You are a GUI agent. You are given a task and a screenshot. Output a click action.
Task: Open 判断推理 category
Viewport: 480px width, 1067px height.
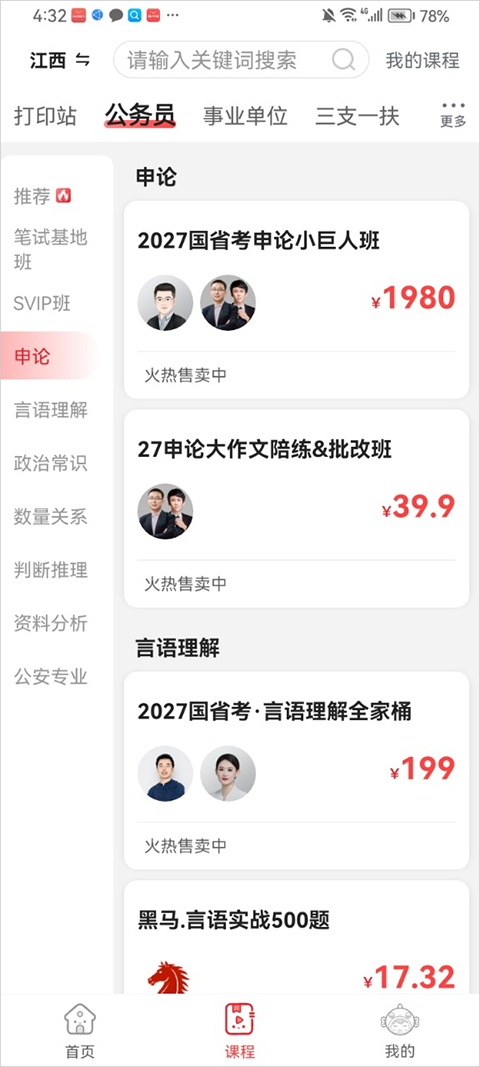[x=50, y=570]
